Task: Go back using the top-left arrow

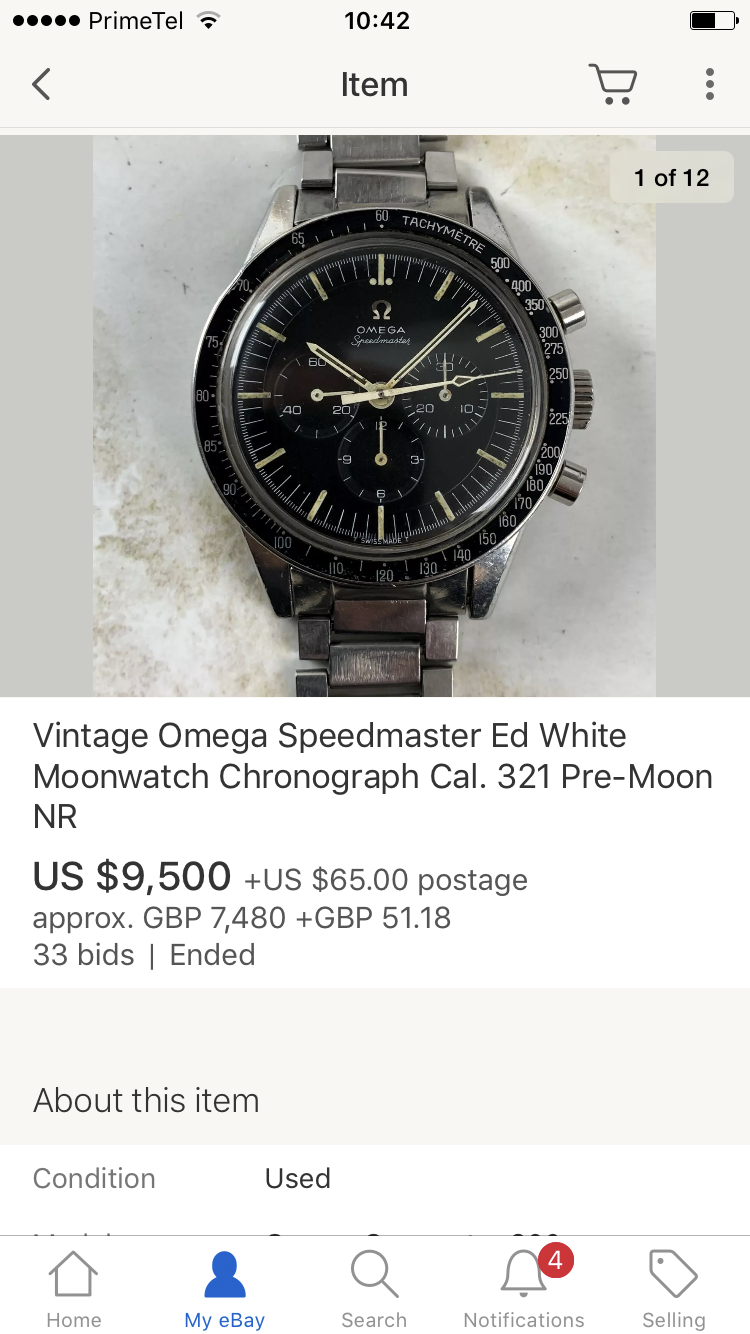Action: pyautogui.click(x=41, y=84)
